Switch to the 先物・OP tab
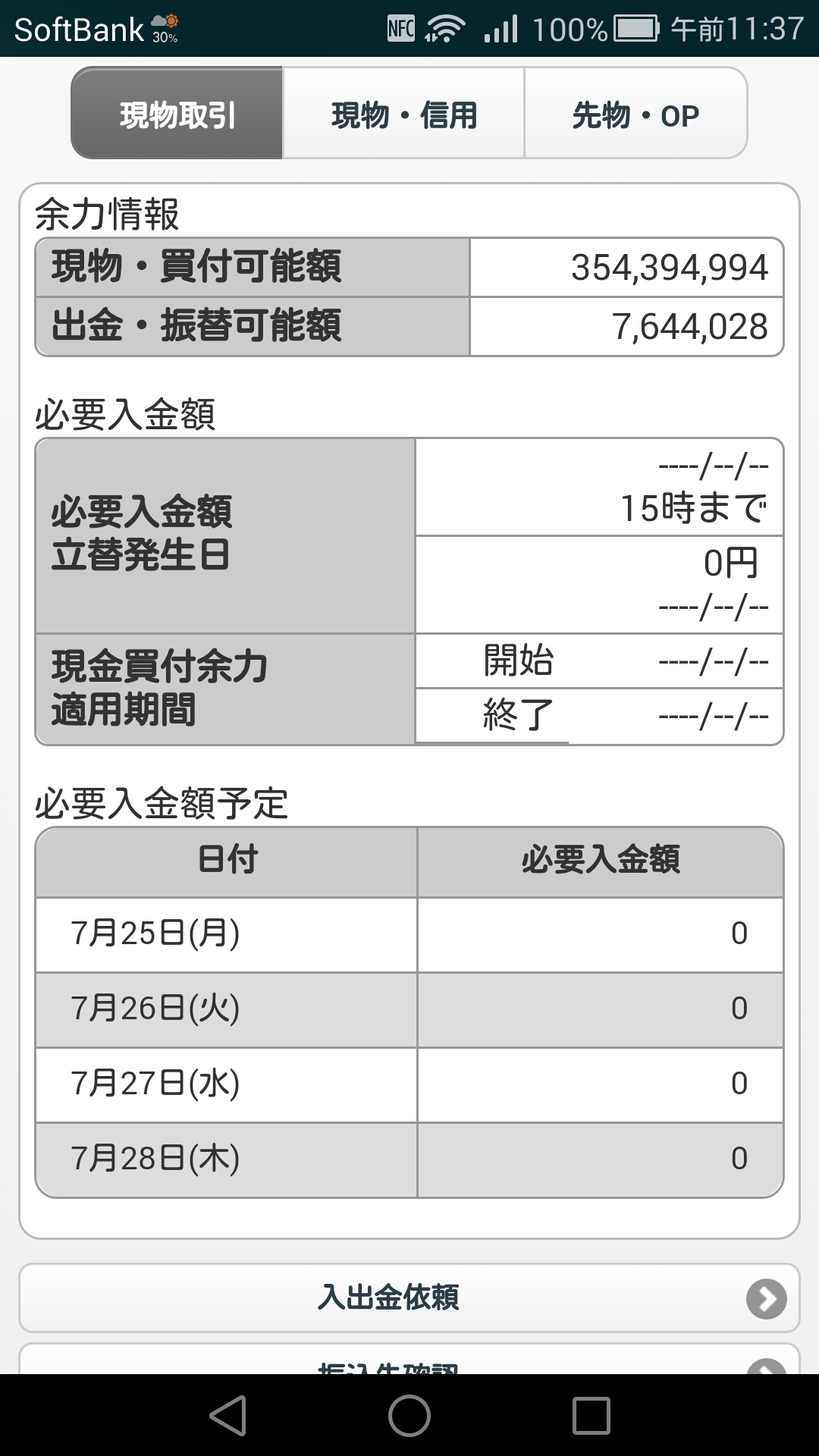 pos(635,113)
